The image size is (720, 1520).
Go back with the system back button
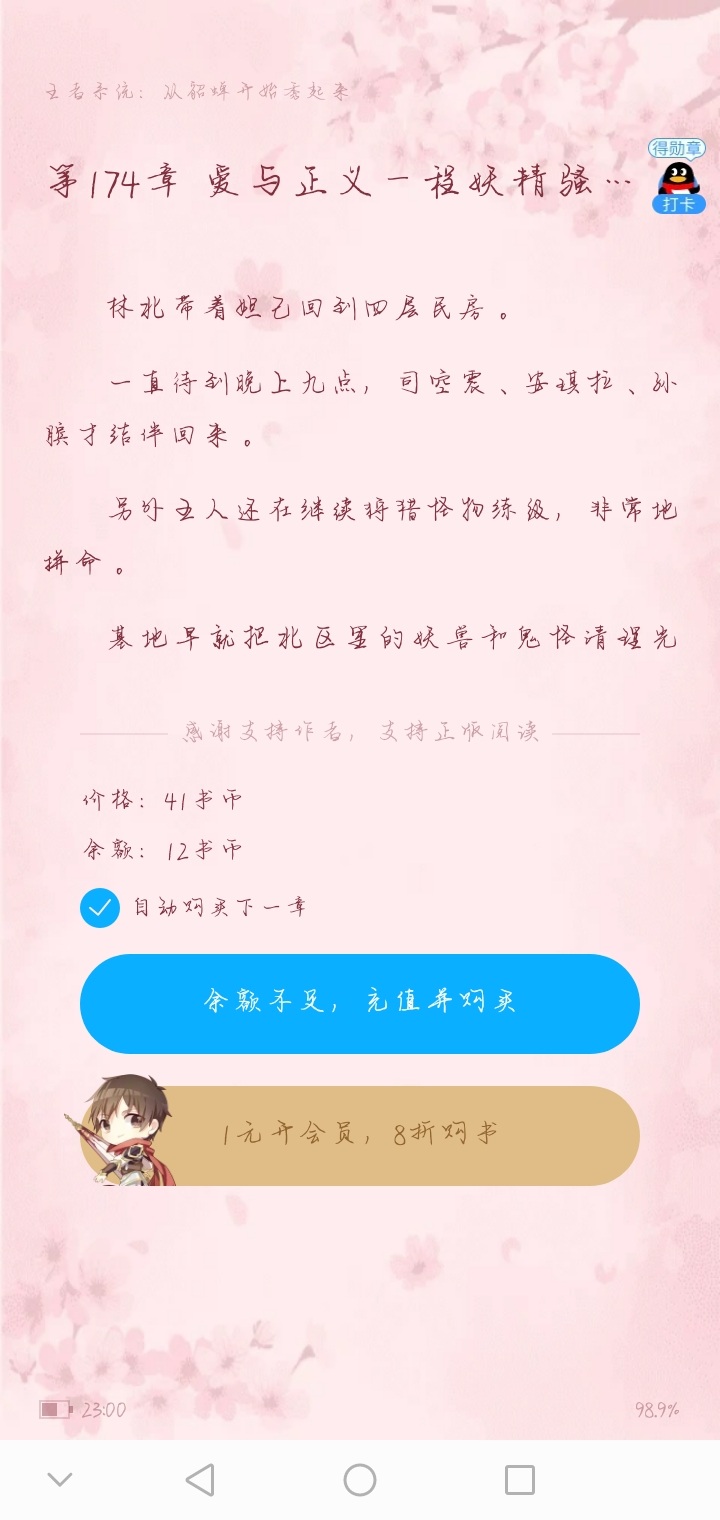200,1480
